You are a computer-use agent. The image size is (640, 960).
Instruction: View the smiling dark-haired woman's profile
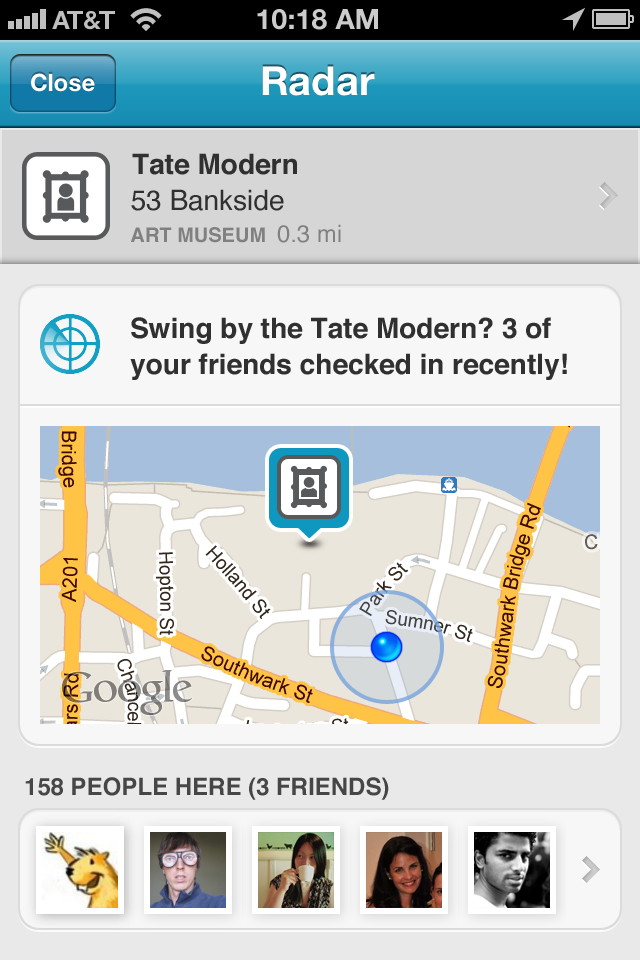pyautogui.click(x=404, y=869)
